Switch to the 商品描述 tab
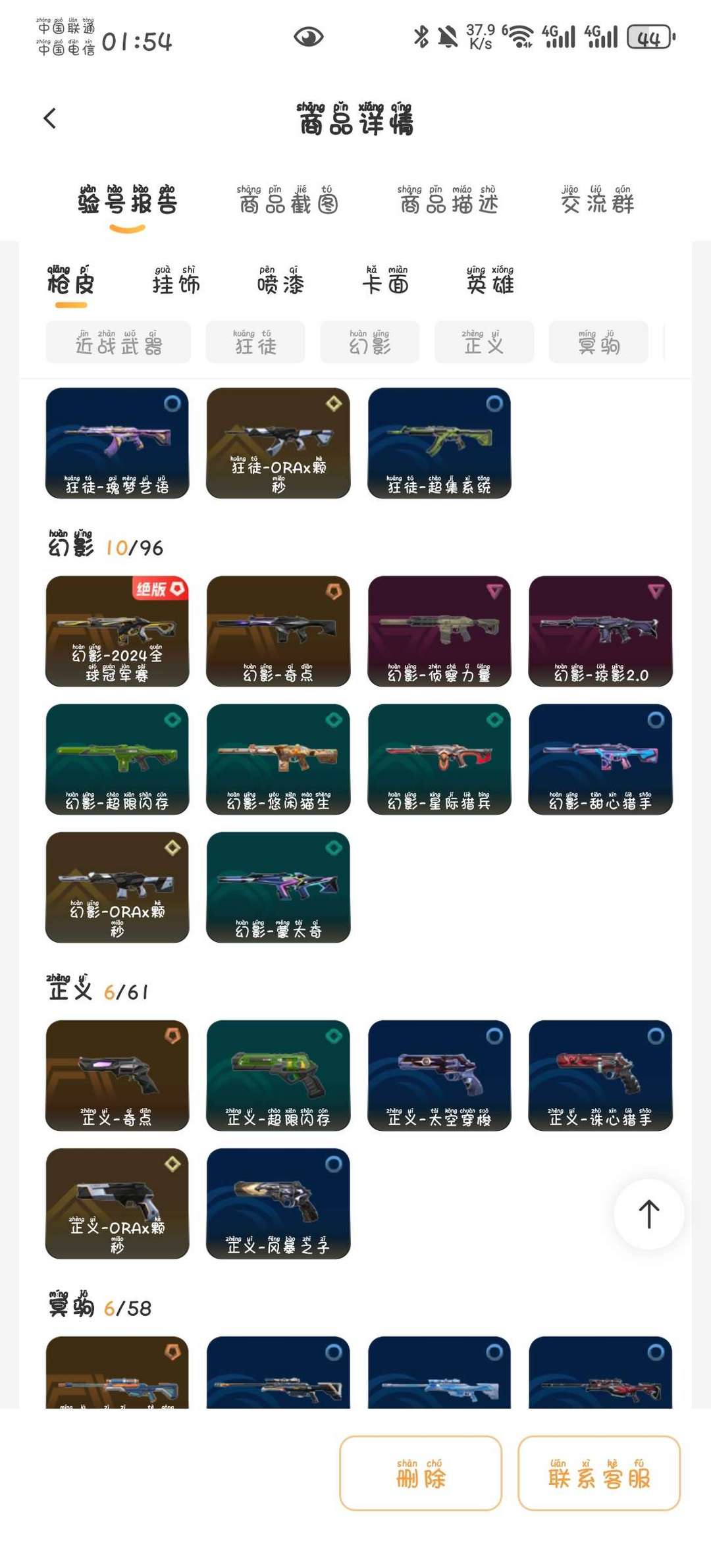This screenshot has height=1568, width=711. pos(448,201)
